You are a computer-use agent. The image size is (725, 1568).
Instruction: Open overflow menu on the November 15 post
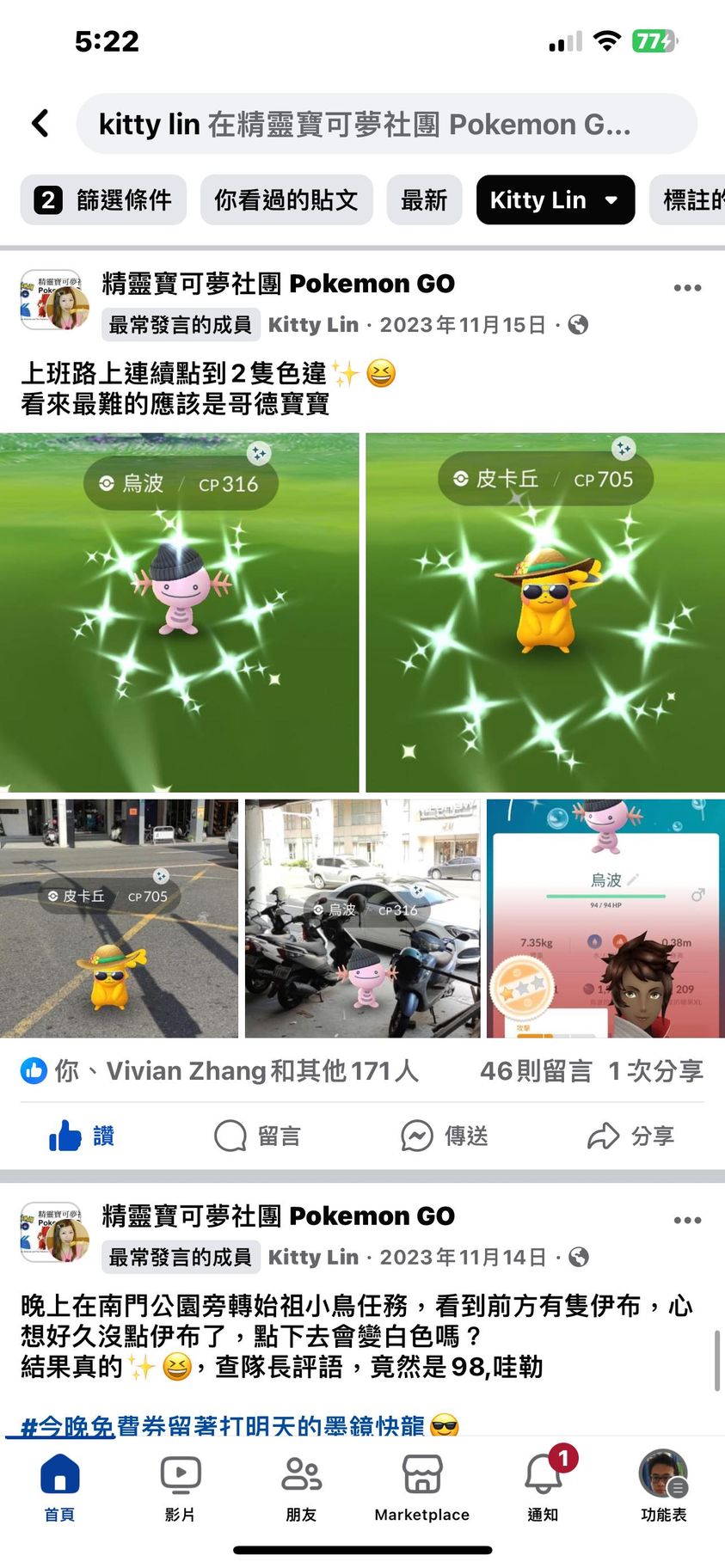point(687,288)
